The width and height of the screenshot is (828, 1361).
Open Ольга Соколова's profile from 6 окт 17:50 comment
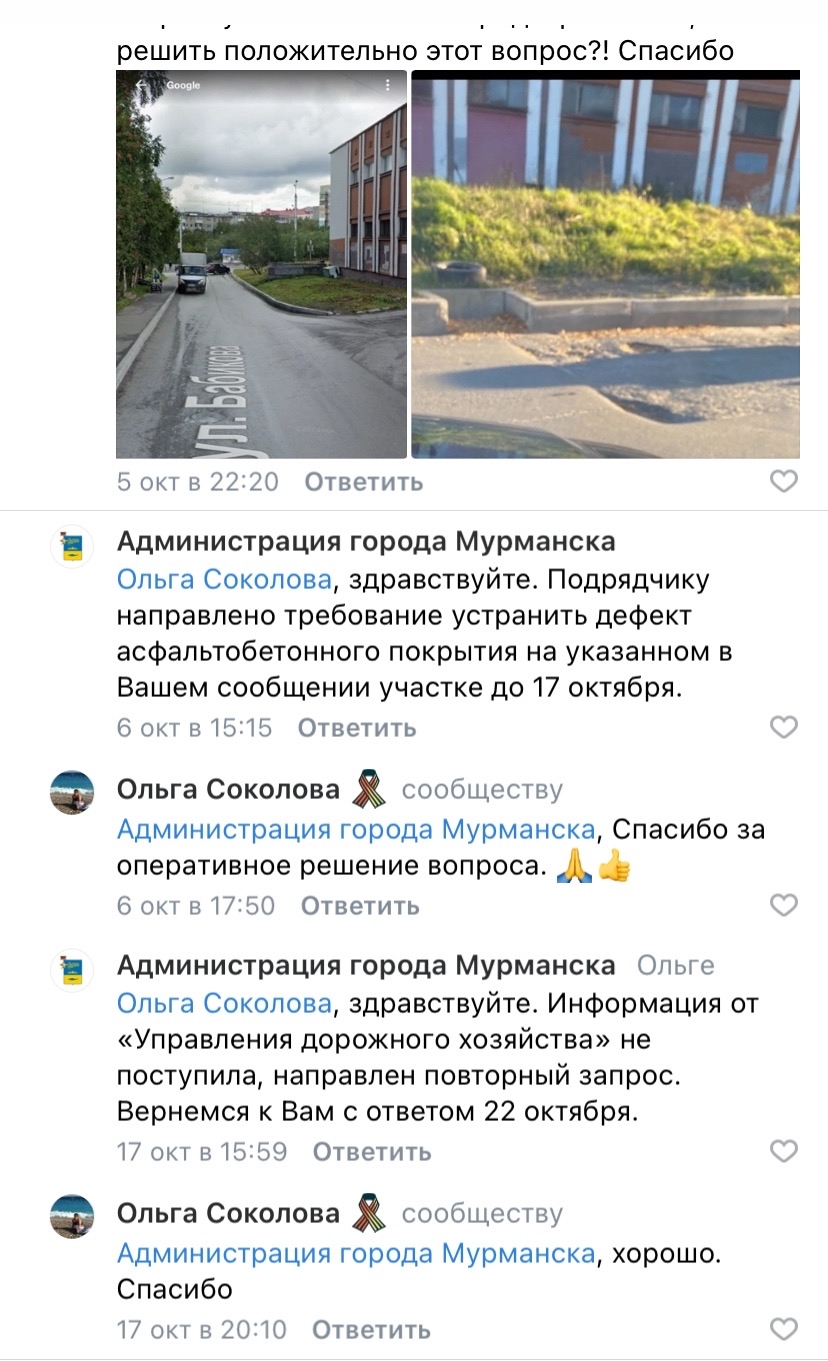(x=228, y=790)
